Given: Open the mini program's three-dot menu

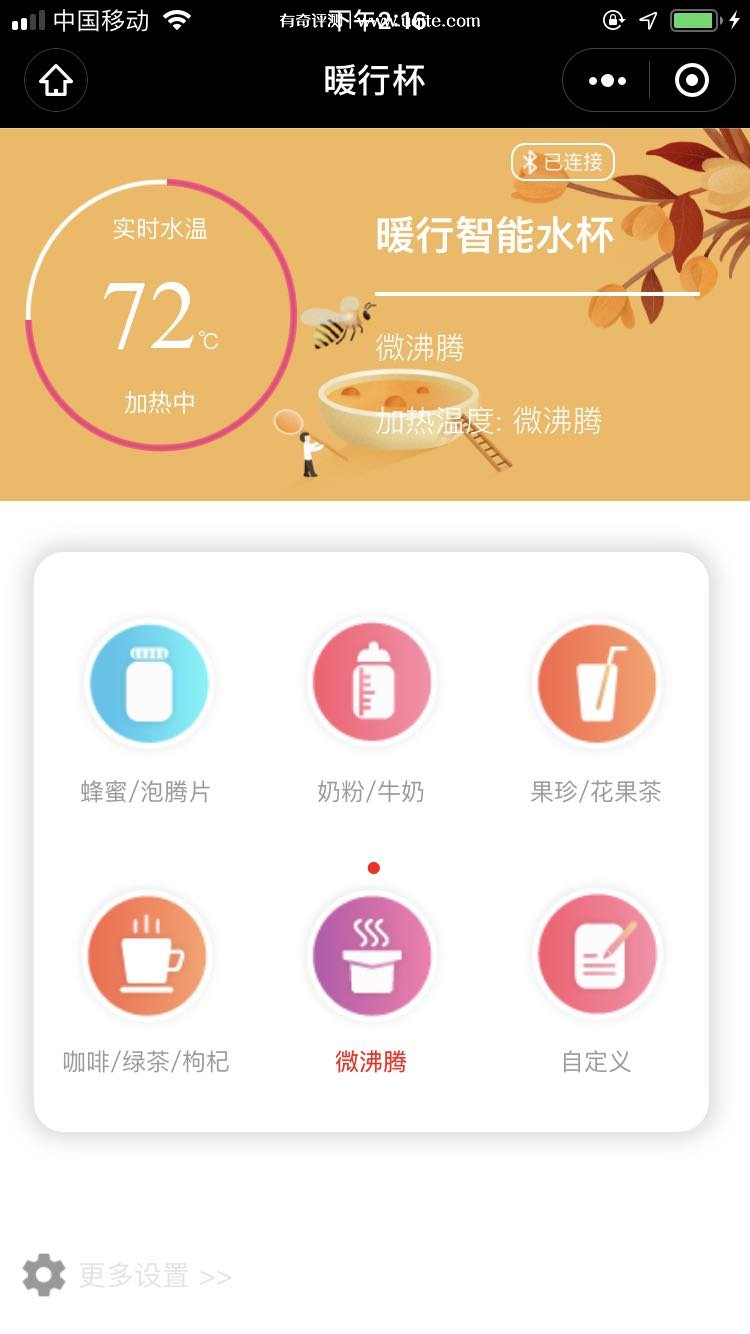Looking at the screenshot, I should (x=607, y=80).
